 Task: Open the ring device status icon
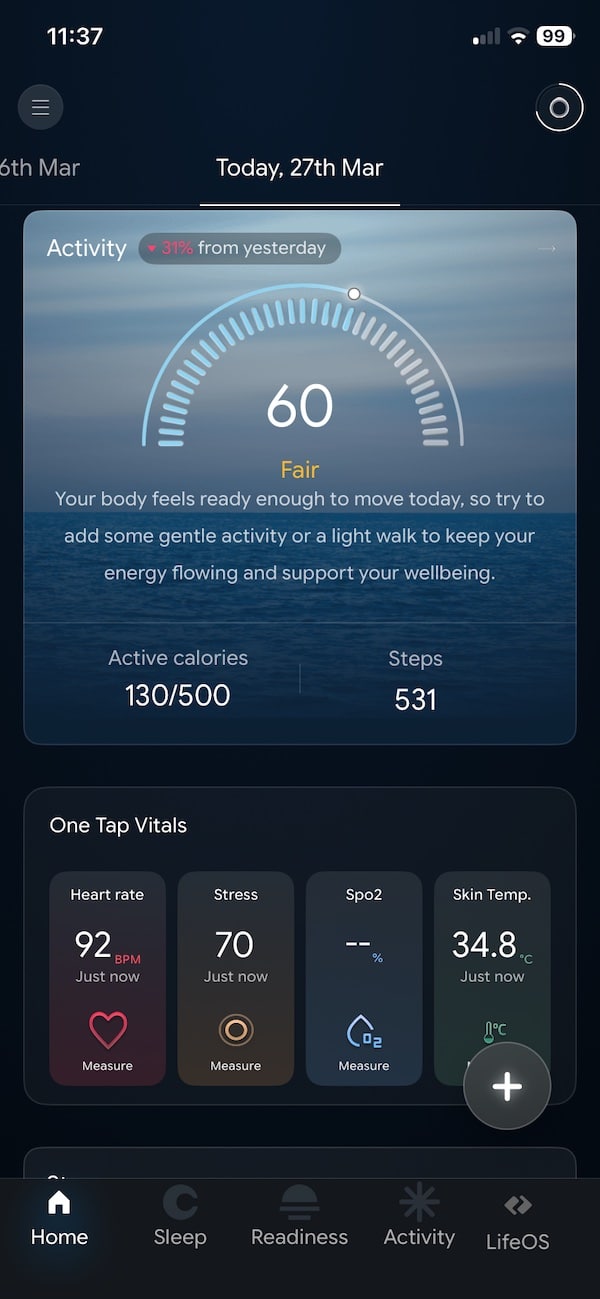point(558,107)
